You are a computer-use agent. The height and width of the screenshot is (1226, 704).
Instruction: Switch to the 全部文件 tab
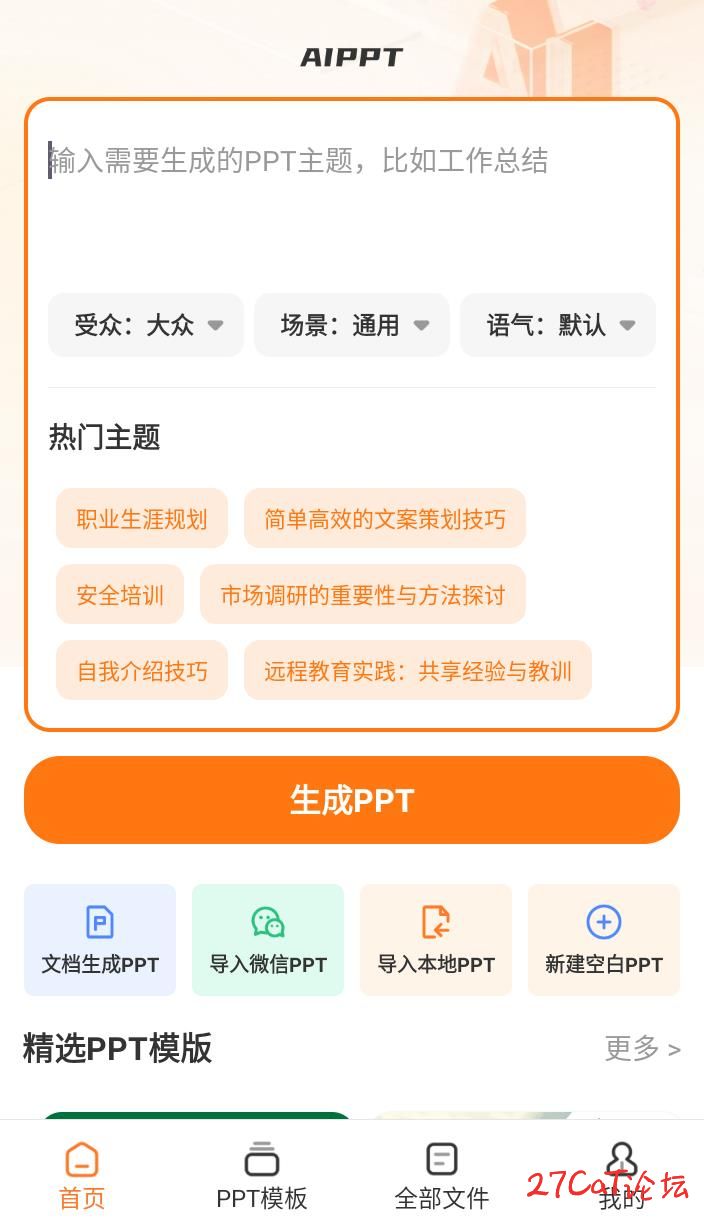442,1175
